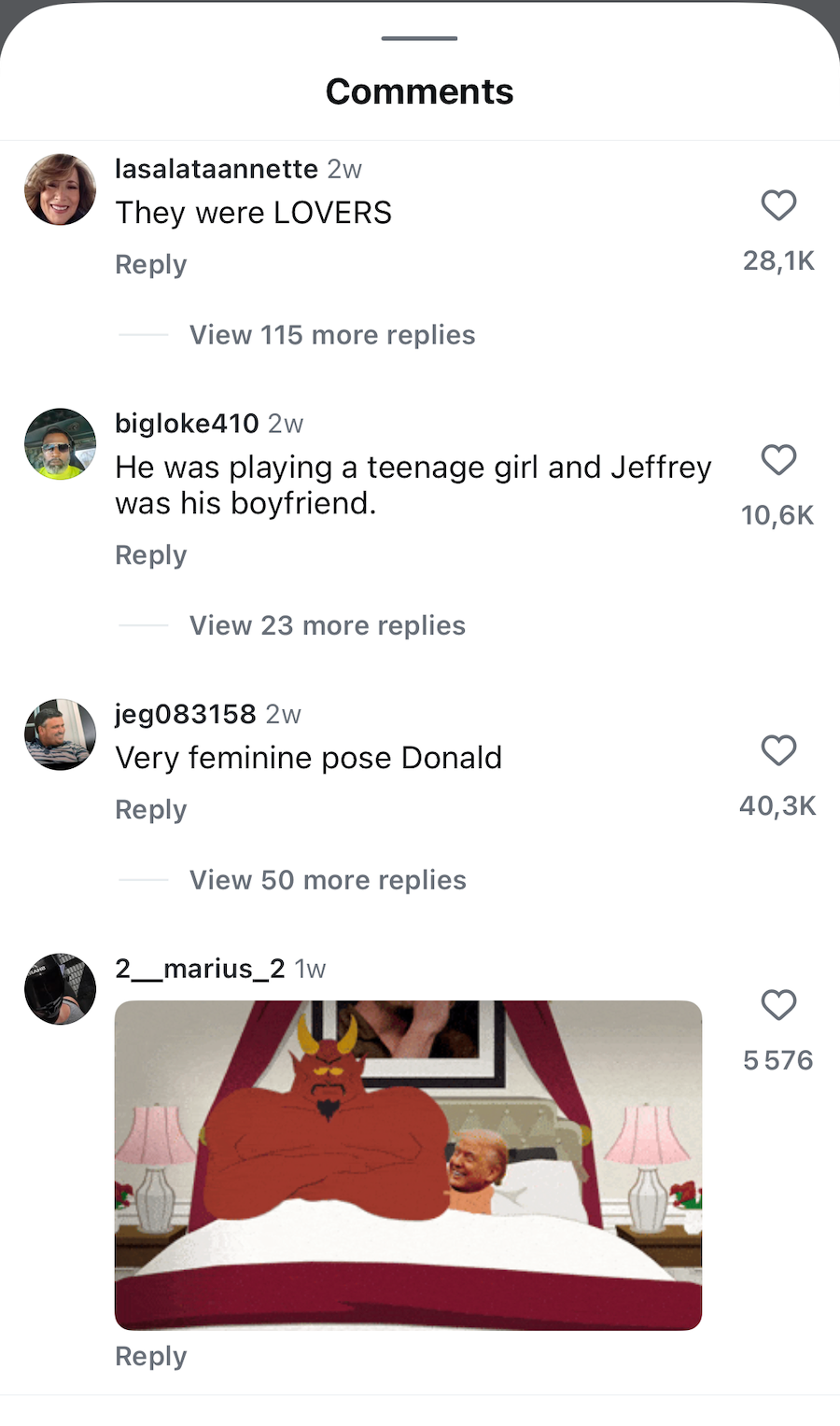The width and height of the screenshot is (840, 1426).
Task: Expand View 115 more replies
Action: [332, 335]
